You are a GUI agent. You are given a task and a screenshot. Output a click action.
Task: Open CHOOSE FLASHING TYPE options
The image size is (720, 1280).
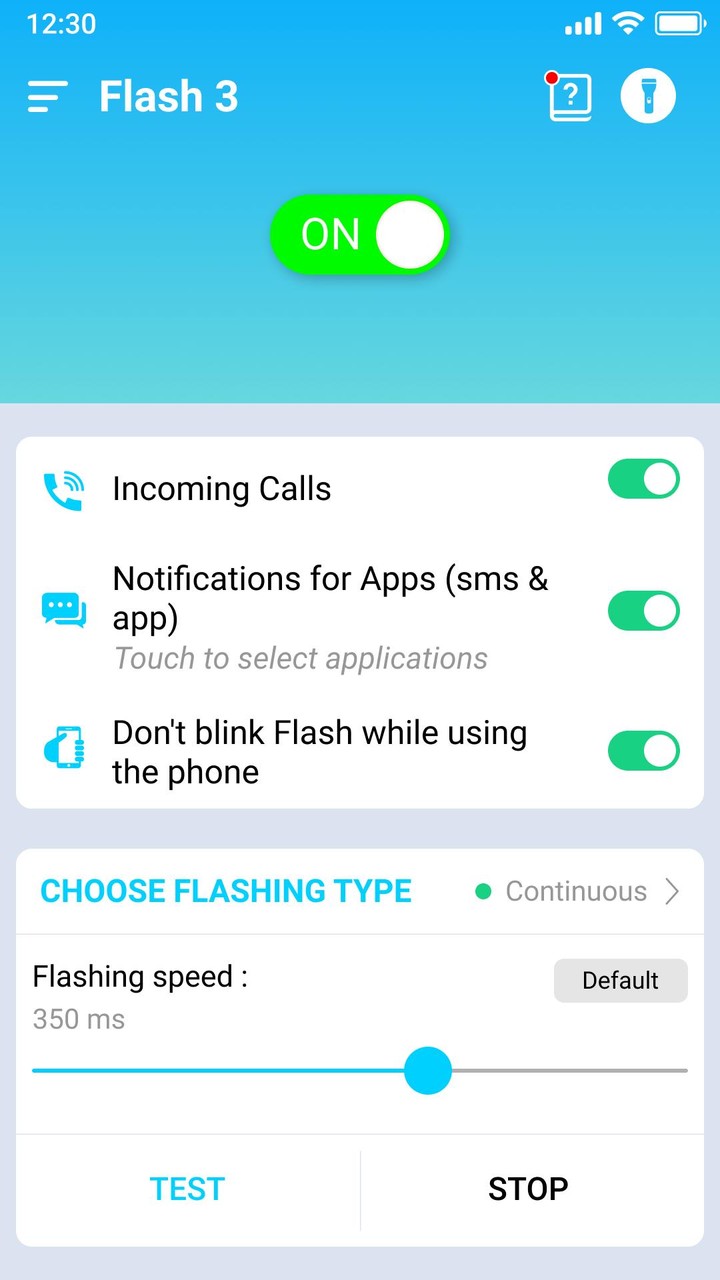(x=224, y=891)
